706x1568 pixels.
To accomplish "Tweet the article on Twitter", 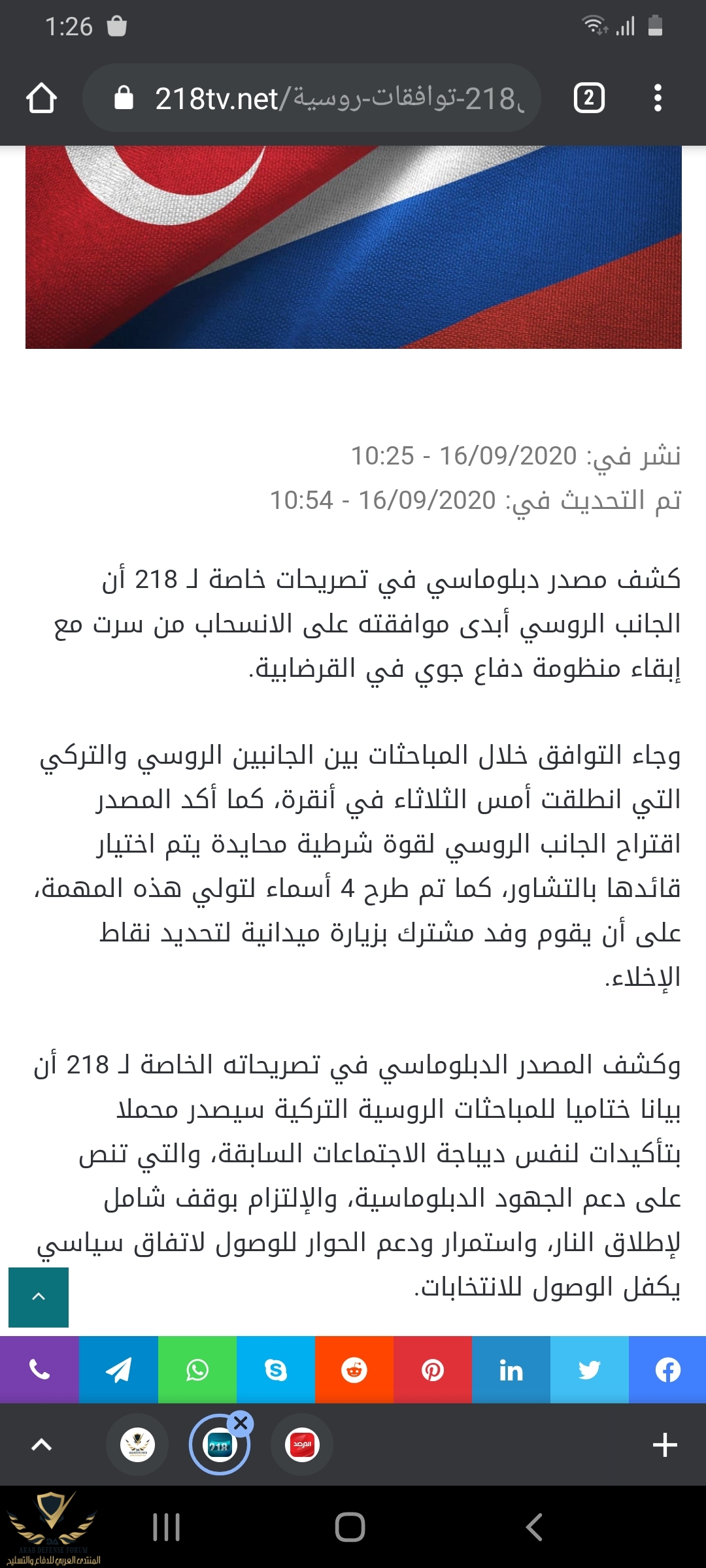I will (589, 1369).
